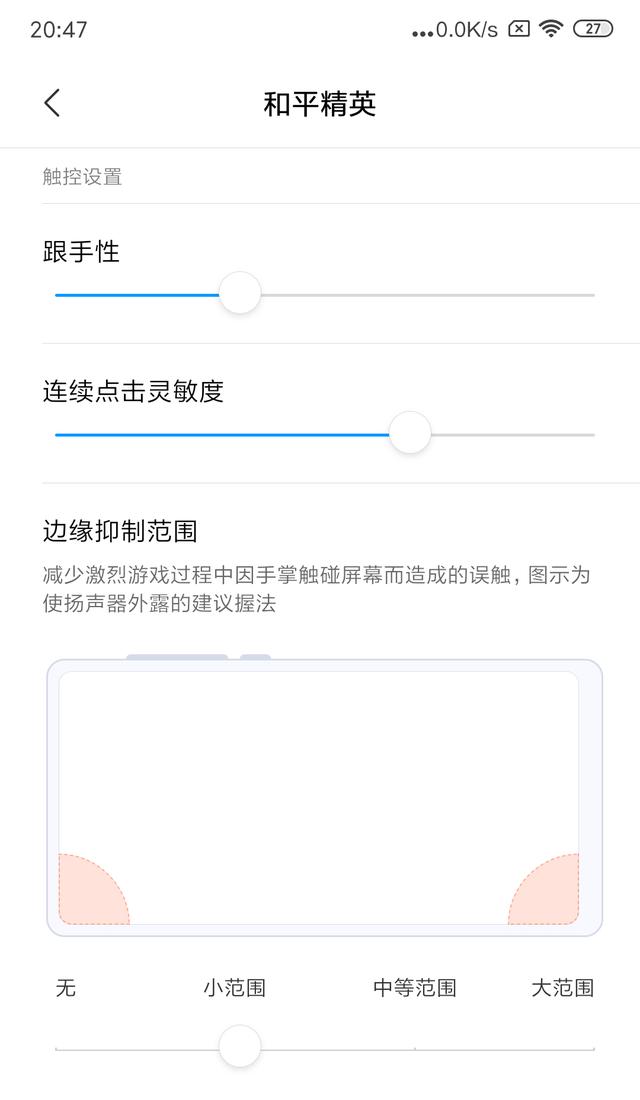Go back from the 和平精英 settings page
The image size is (640, 1100).
point(52,103)
